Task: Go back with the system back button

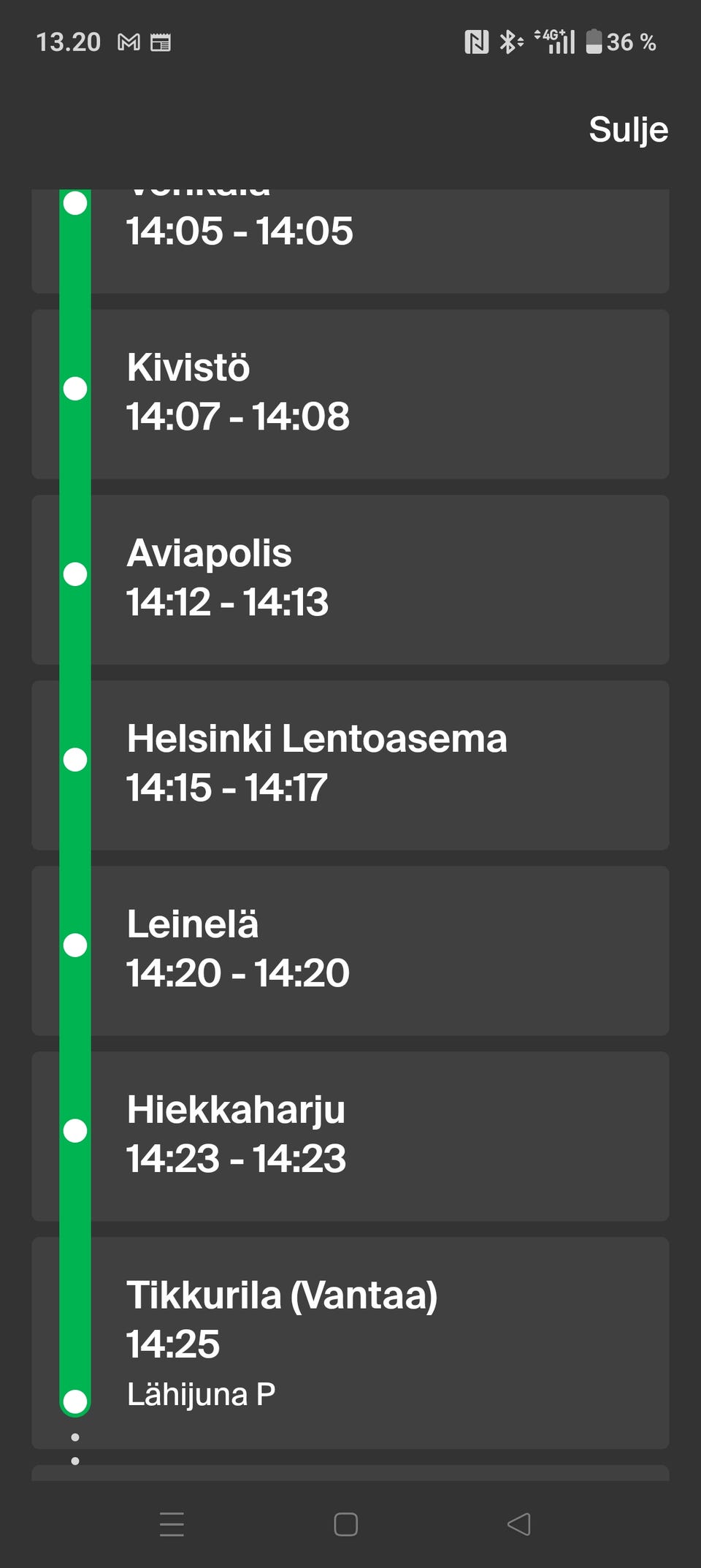Action: click(518, 1524)
